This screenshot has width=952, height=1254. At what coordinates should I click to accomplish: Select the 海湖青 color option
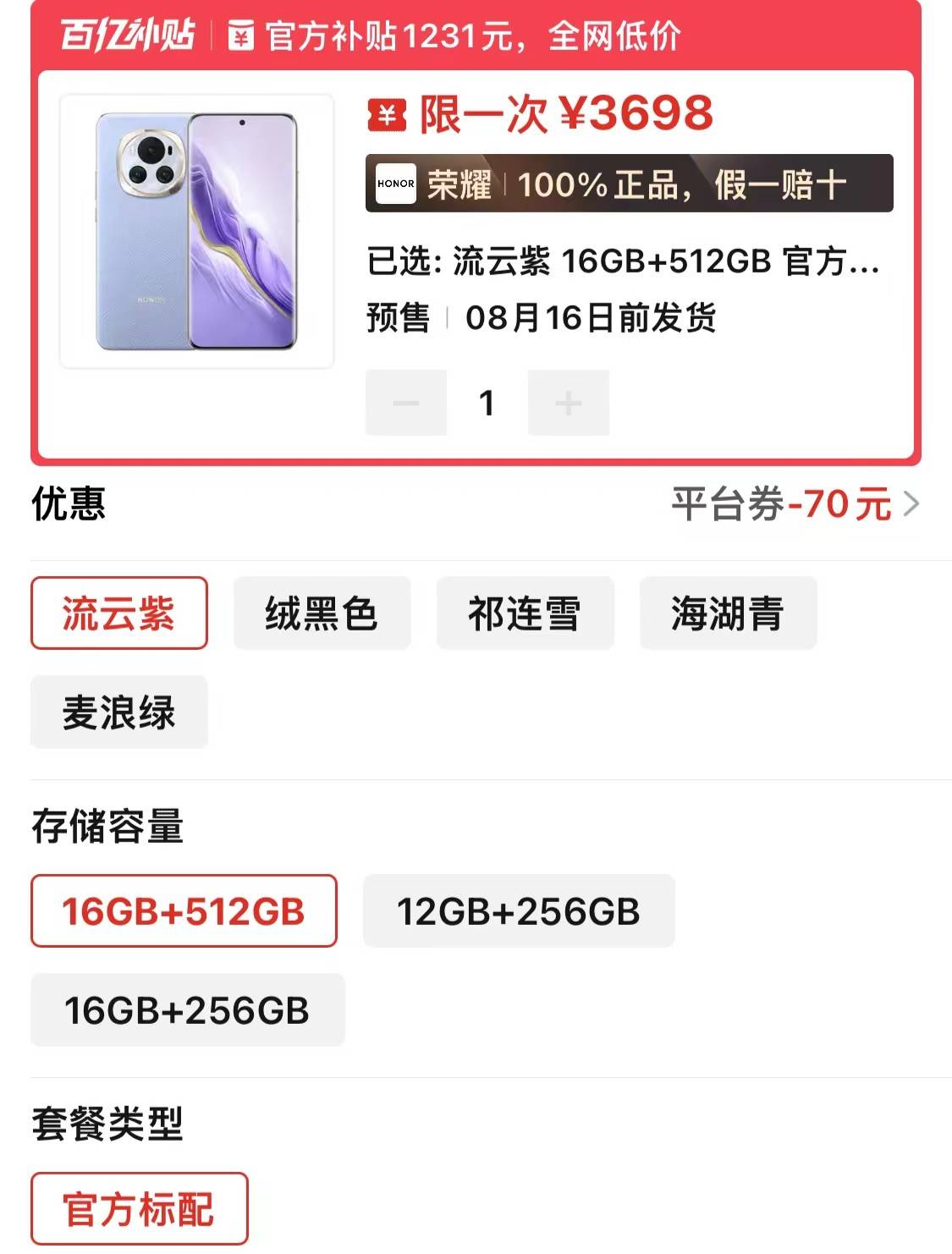point(728,613)
